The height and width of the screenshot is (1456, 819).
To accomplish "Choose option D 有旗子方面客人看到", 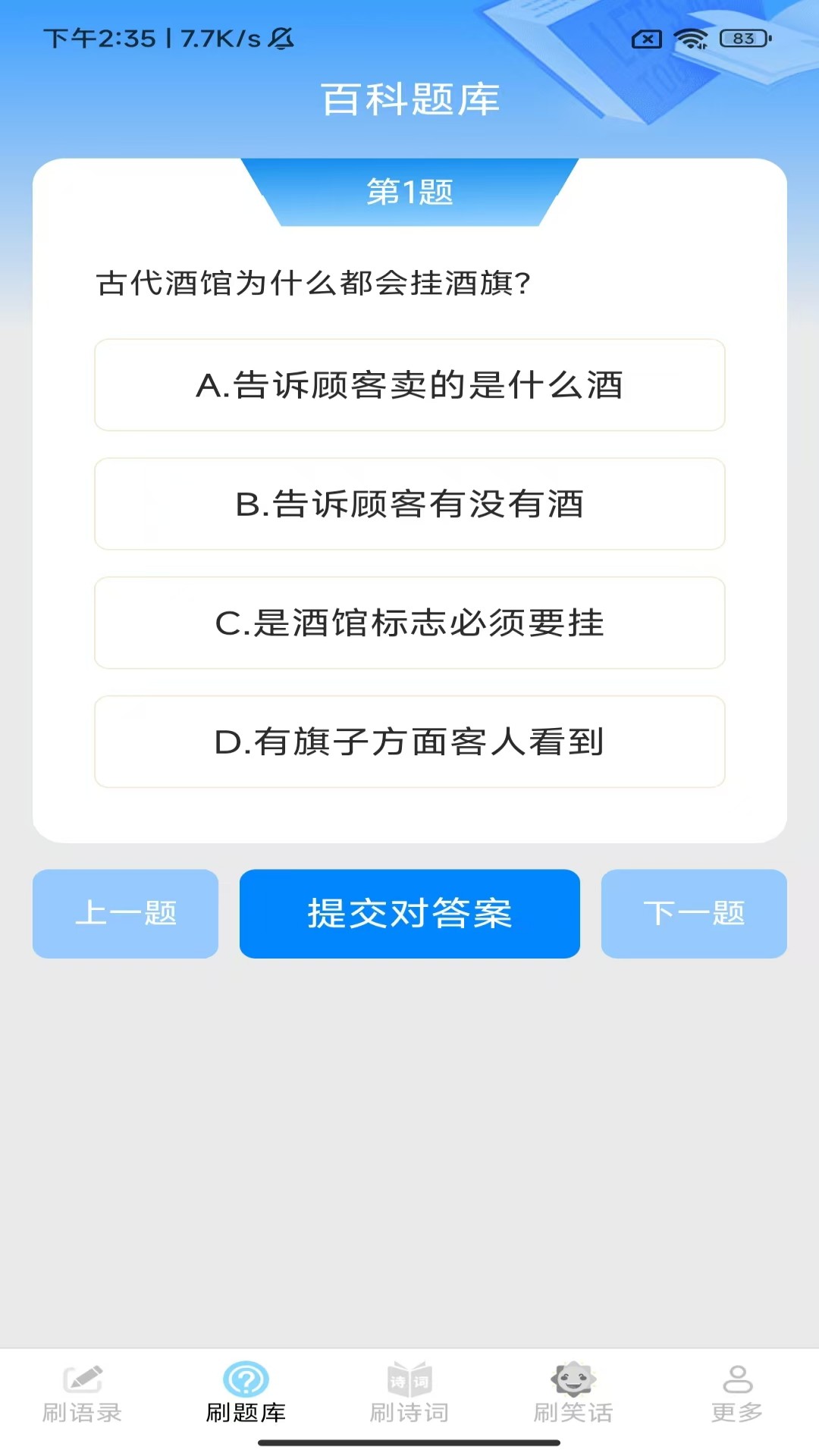I will (409, 741).
